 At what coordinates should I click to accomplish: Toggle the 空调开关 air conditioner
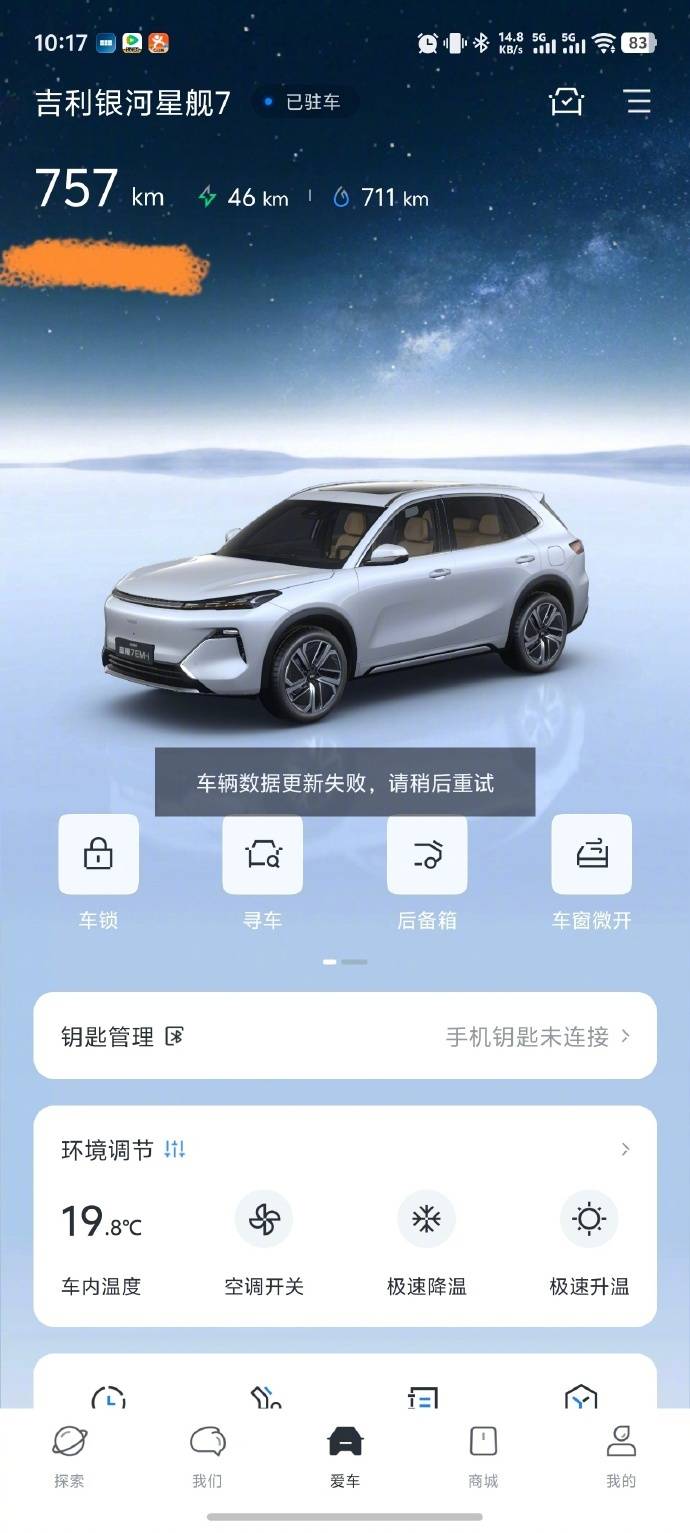[264, 1219]
